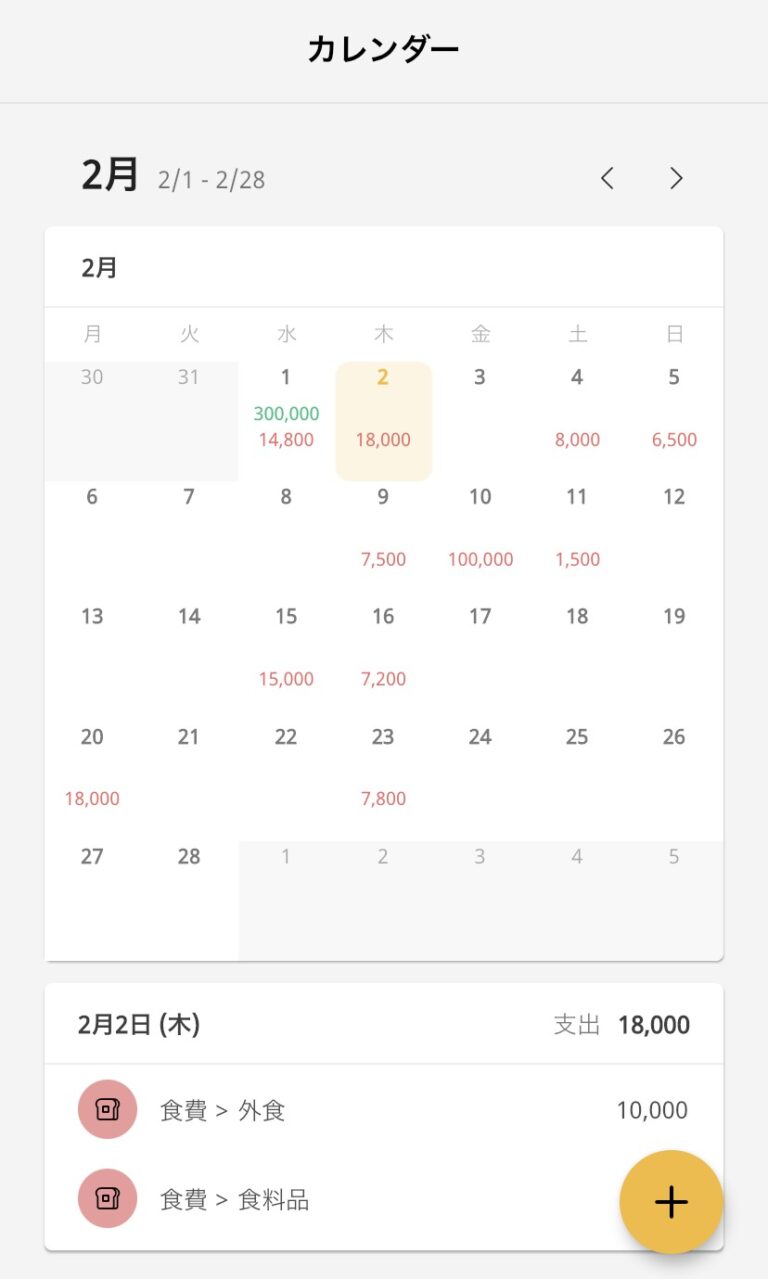Screen dimensions: 768x1279
Task: Select February 28 on the calendar
Action: click(189, 900)
